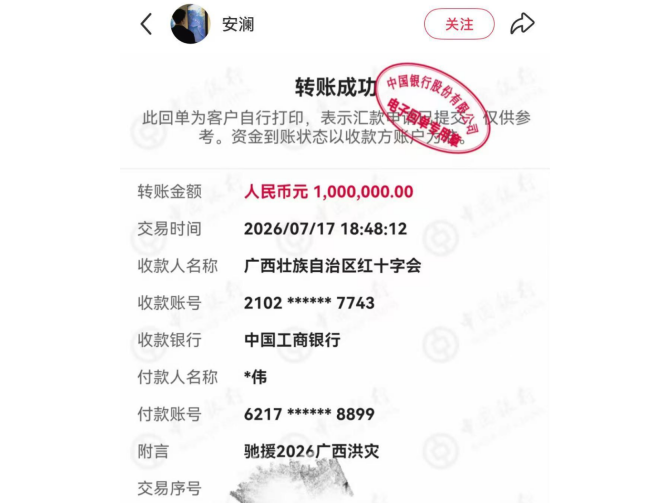This screenshot has height=503, width=670.
Task: Open the transfer receipt image
Action: (x=335, y=277)
